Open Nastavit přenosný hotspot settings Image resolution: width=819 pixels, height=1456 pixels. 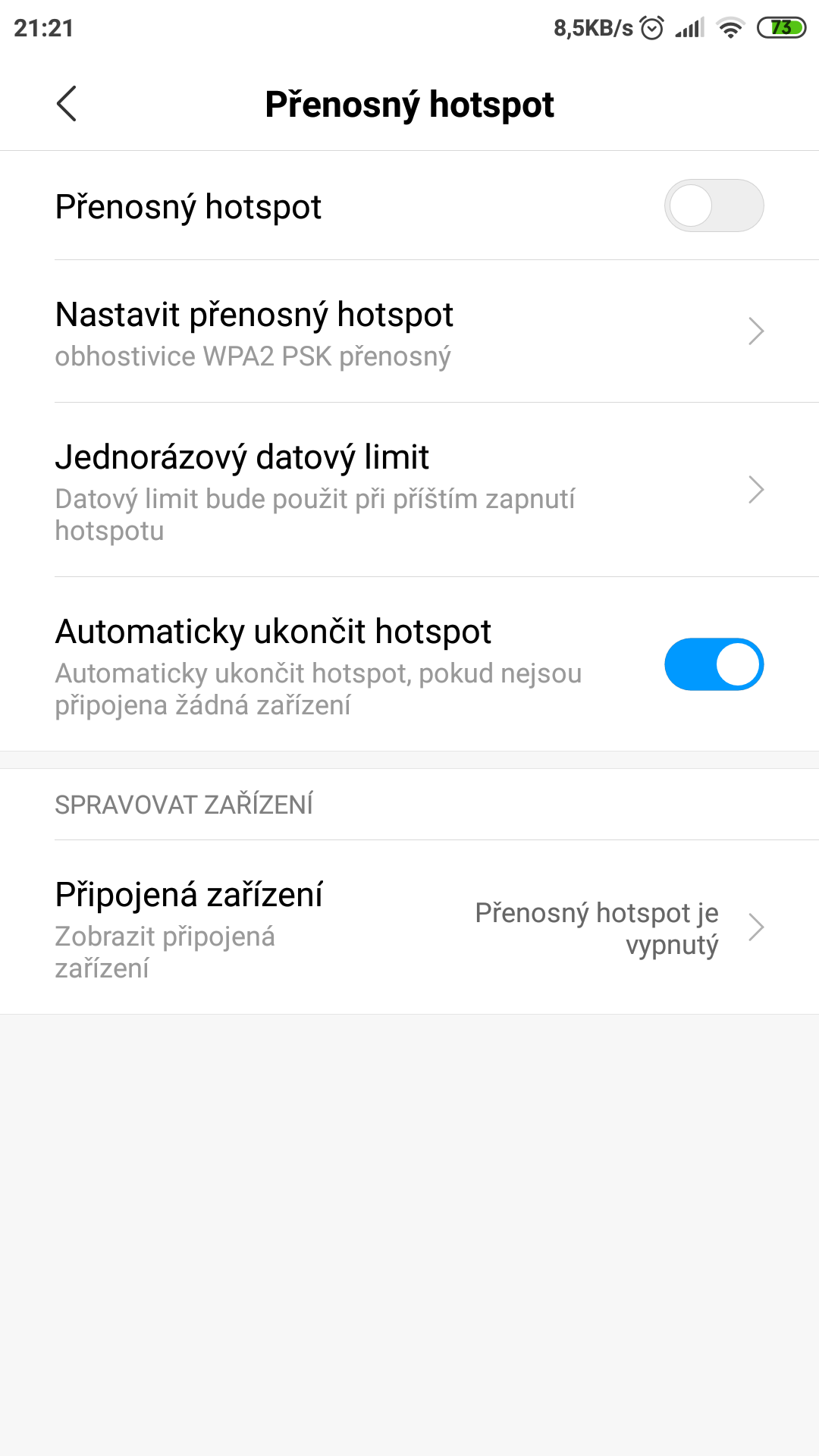(409, 332)
